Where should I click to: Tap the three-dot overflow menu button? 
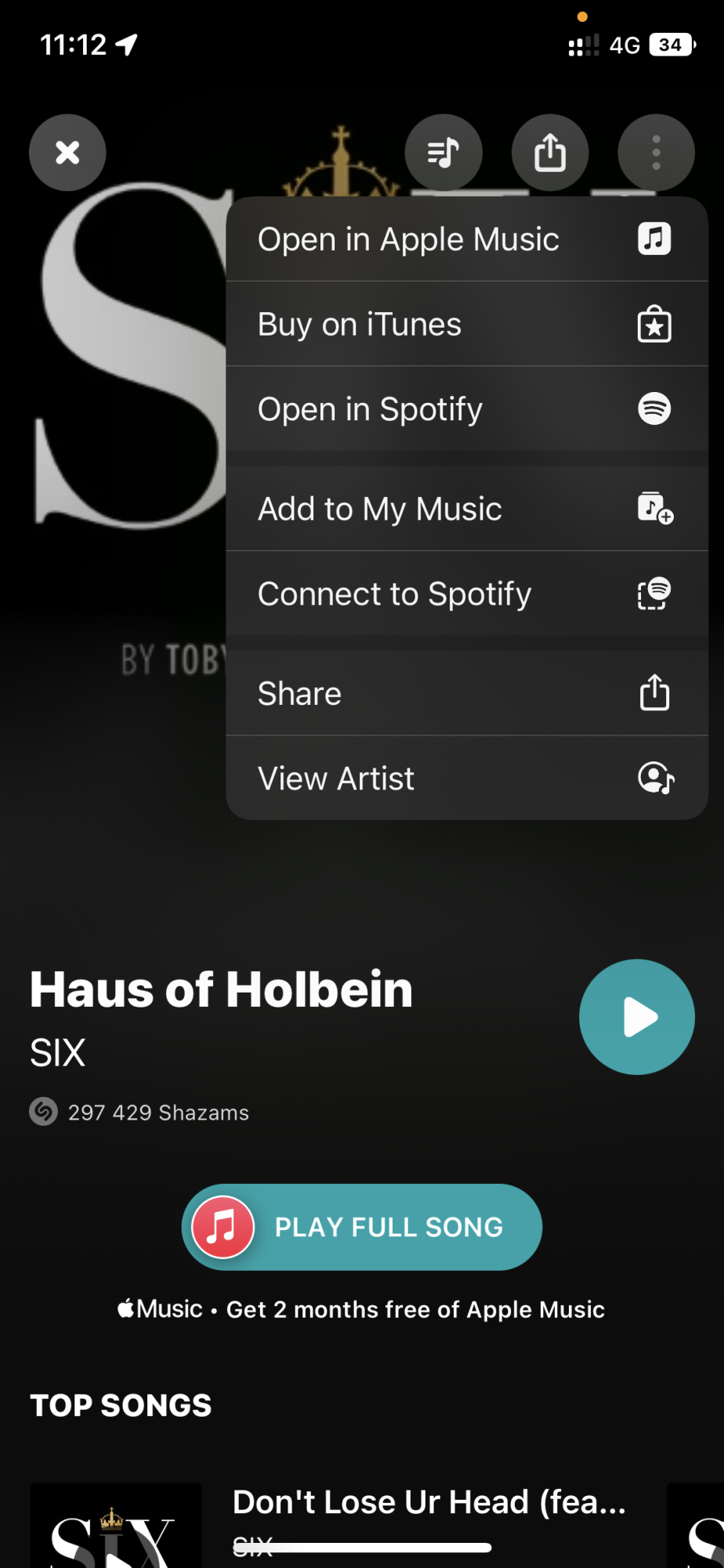pyautogui.click(x=656, y=152)
